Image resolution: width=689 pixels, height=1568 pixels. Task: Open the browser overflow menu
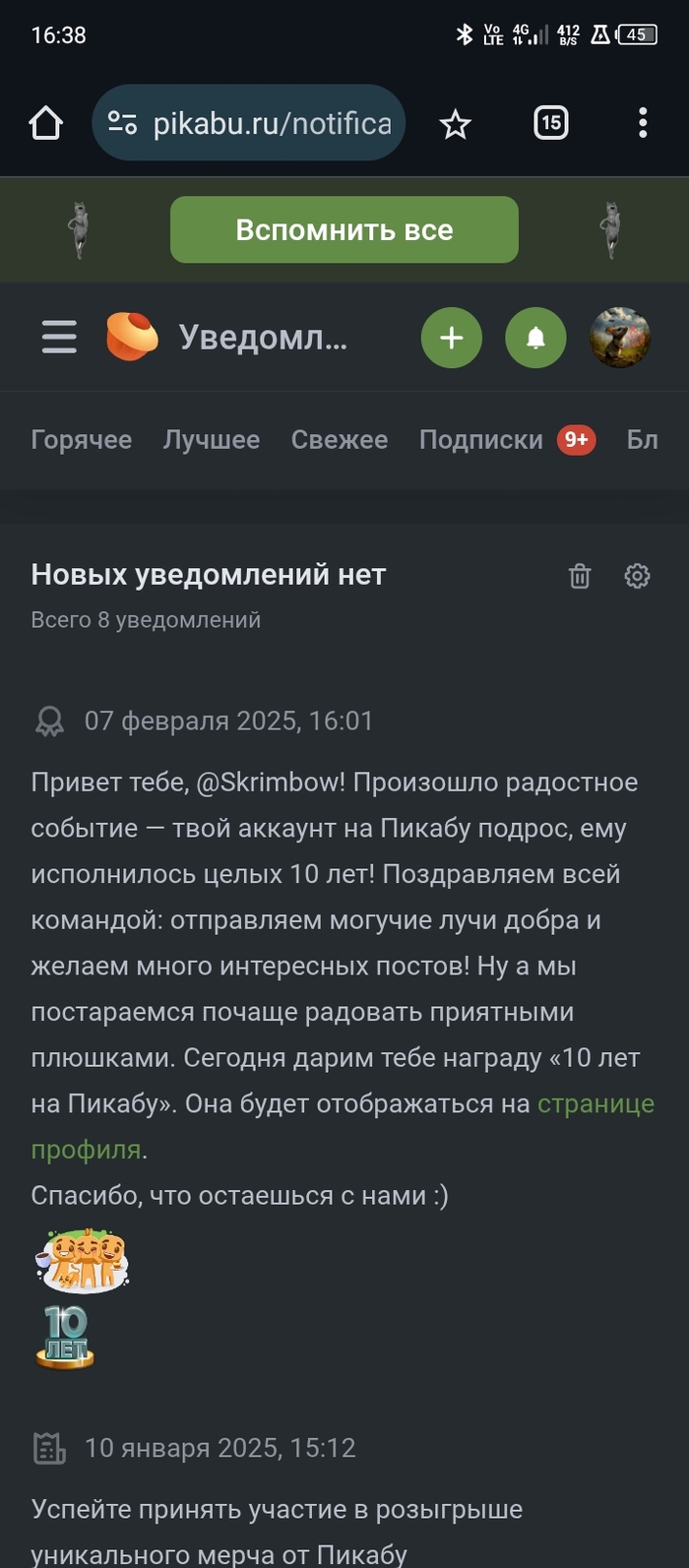tap(642, 123)
